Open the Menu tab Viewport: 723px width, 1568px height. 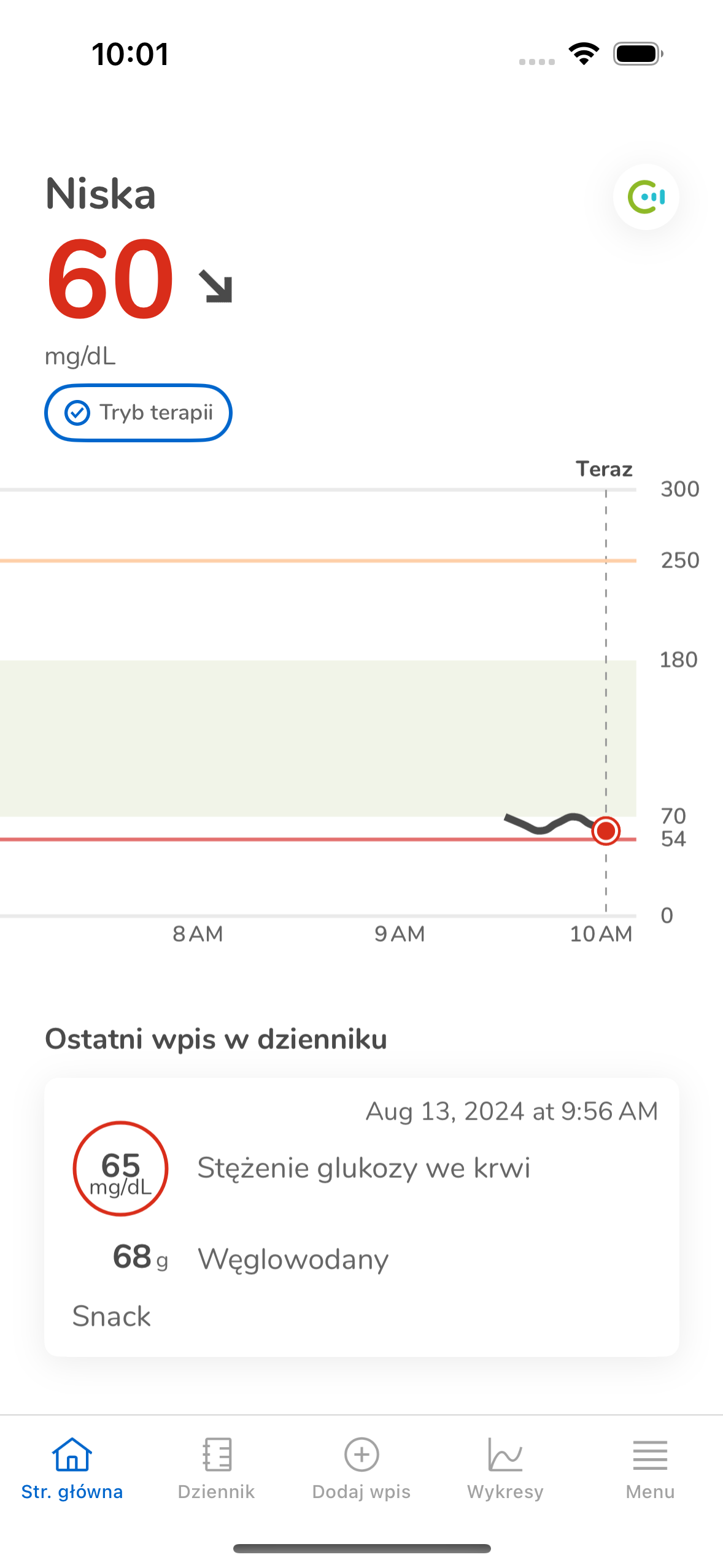tap(650, 1469)
